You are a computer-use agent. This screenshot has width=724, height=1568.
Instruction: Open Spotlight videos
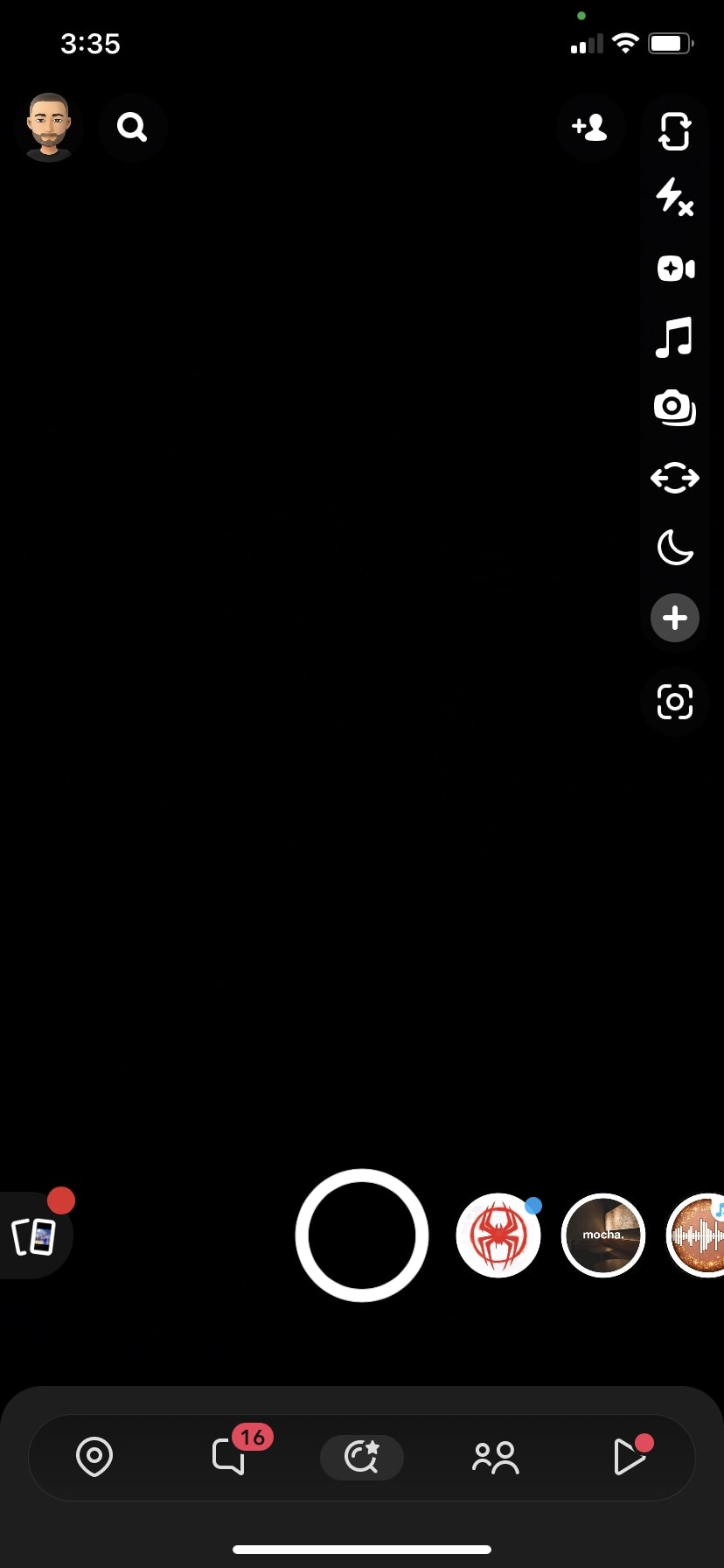(630, 1457)
